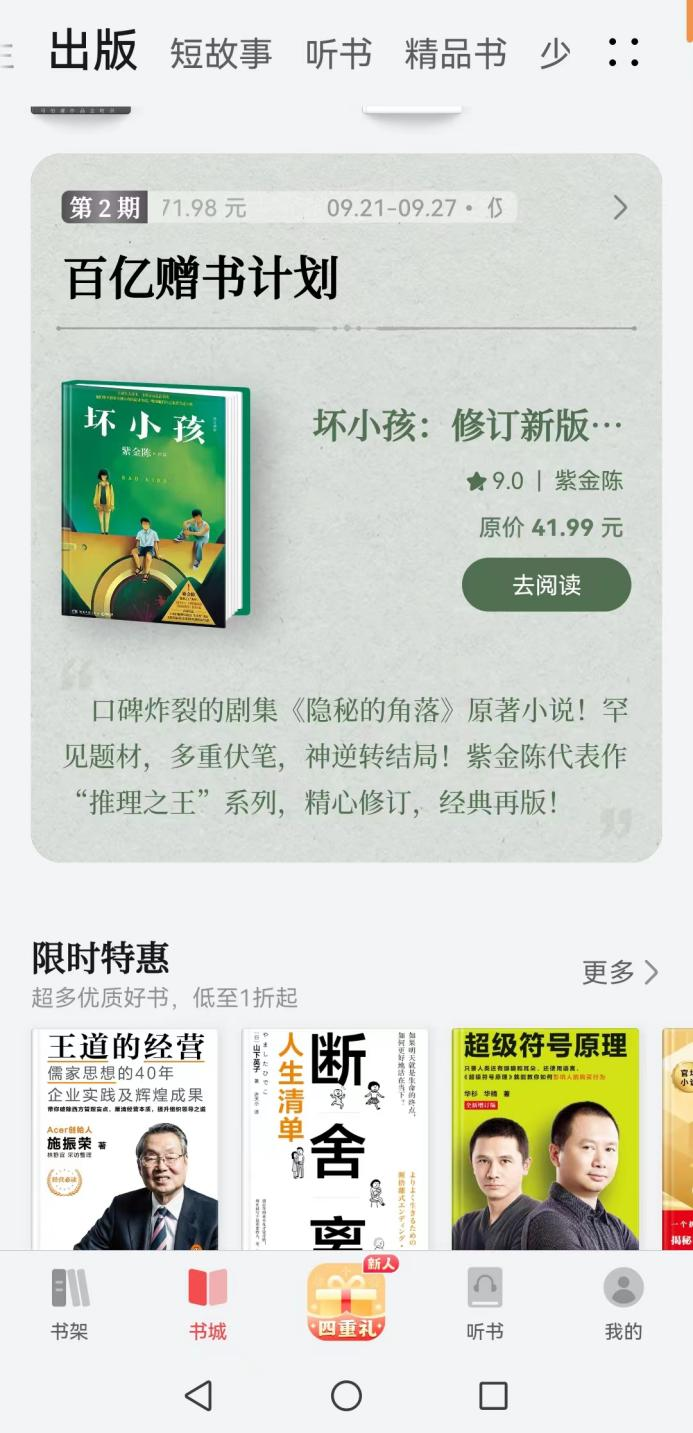Open the 新人四重礼 gift promotion
The width and height of the screenshot is (693, 1433).
[x=347, y=1300]
